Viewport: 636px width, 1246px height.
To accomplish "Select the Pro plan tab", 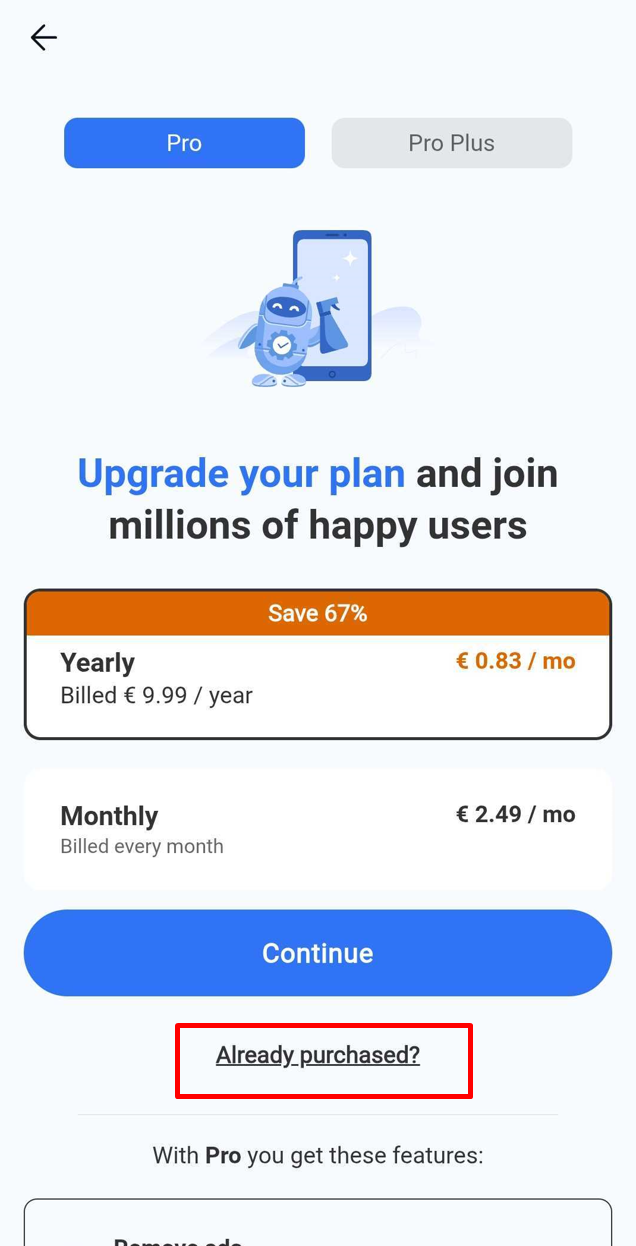I will 184,143.
